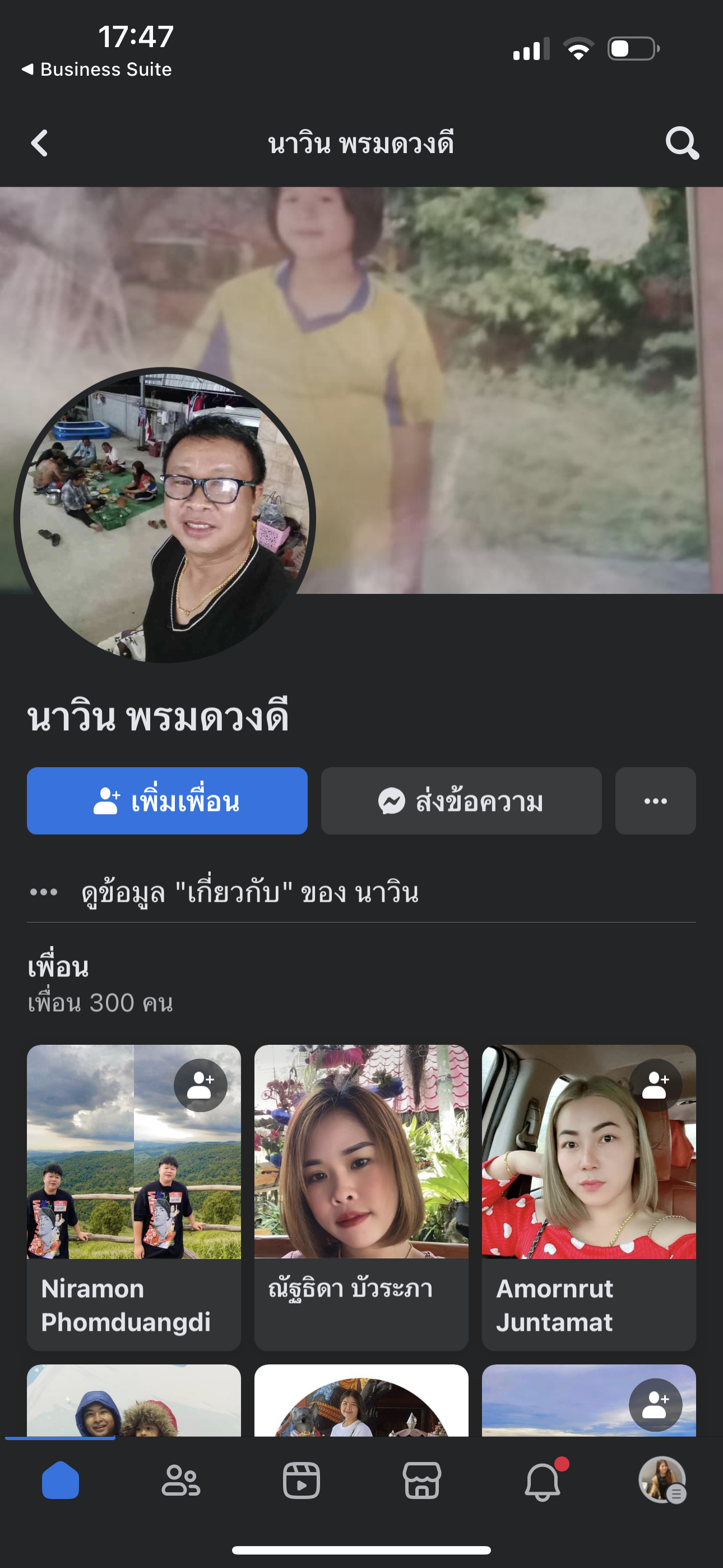
Task: Add Niramon Phomduangdi as a friend
Action: (x=200, y=1085)
